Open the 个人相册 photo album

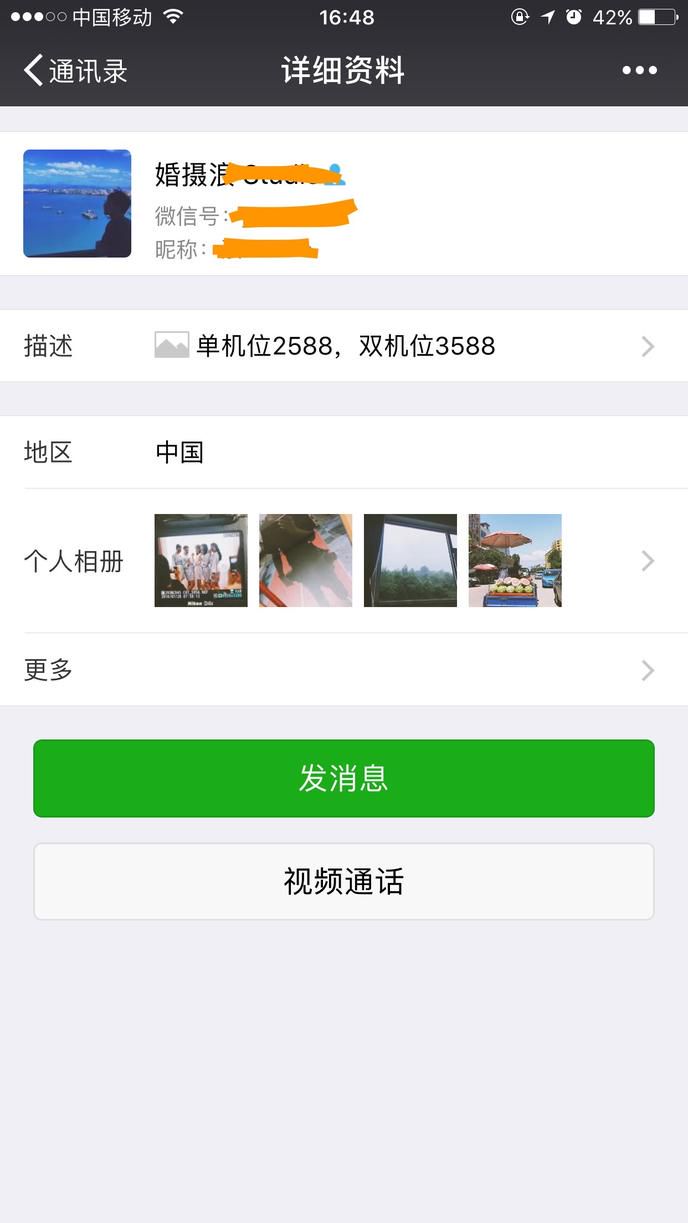[x=344, y=561]
